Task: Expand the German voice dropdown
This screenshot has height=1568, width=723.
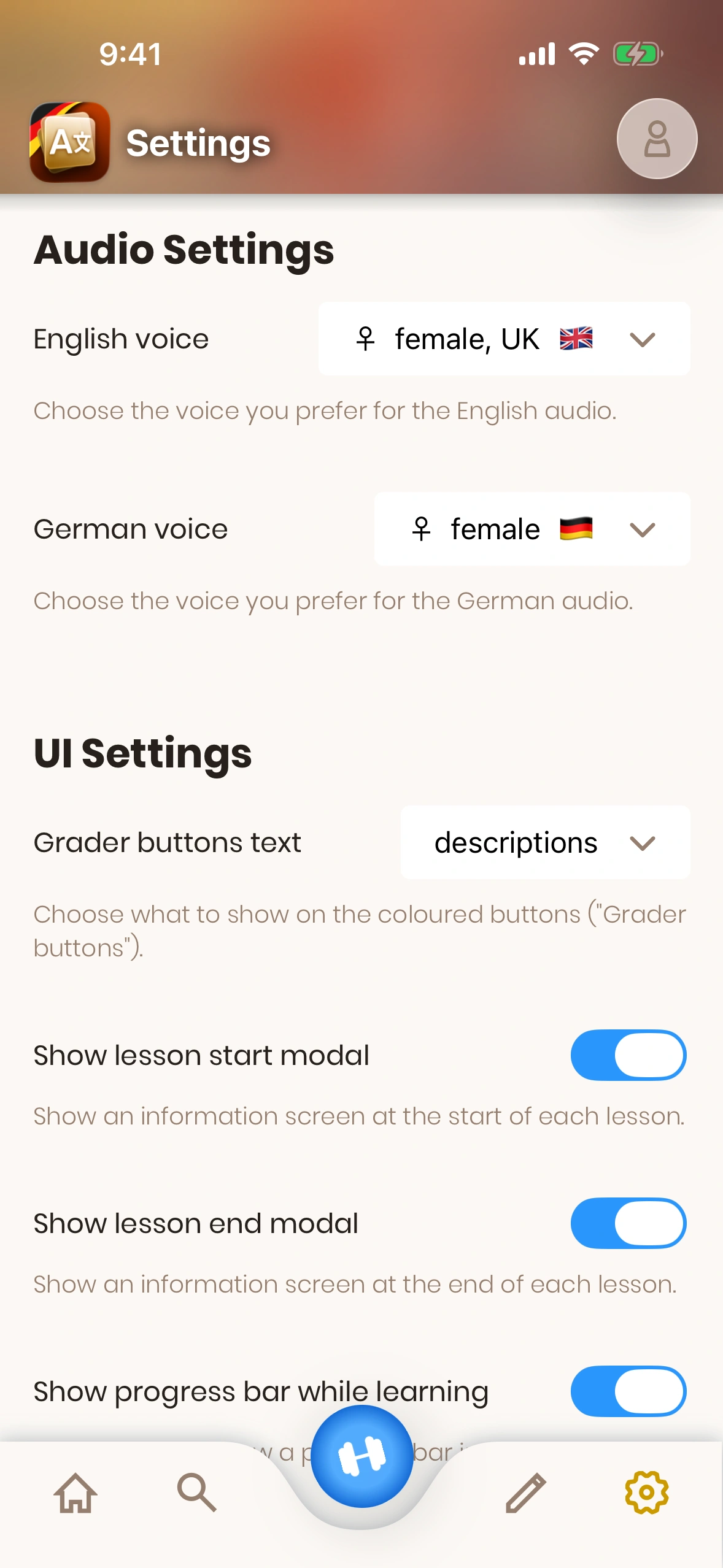Action: [x=532, y=529]
